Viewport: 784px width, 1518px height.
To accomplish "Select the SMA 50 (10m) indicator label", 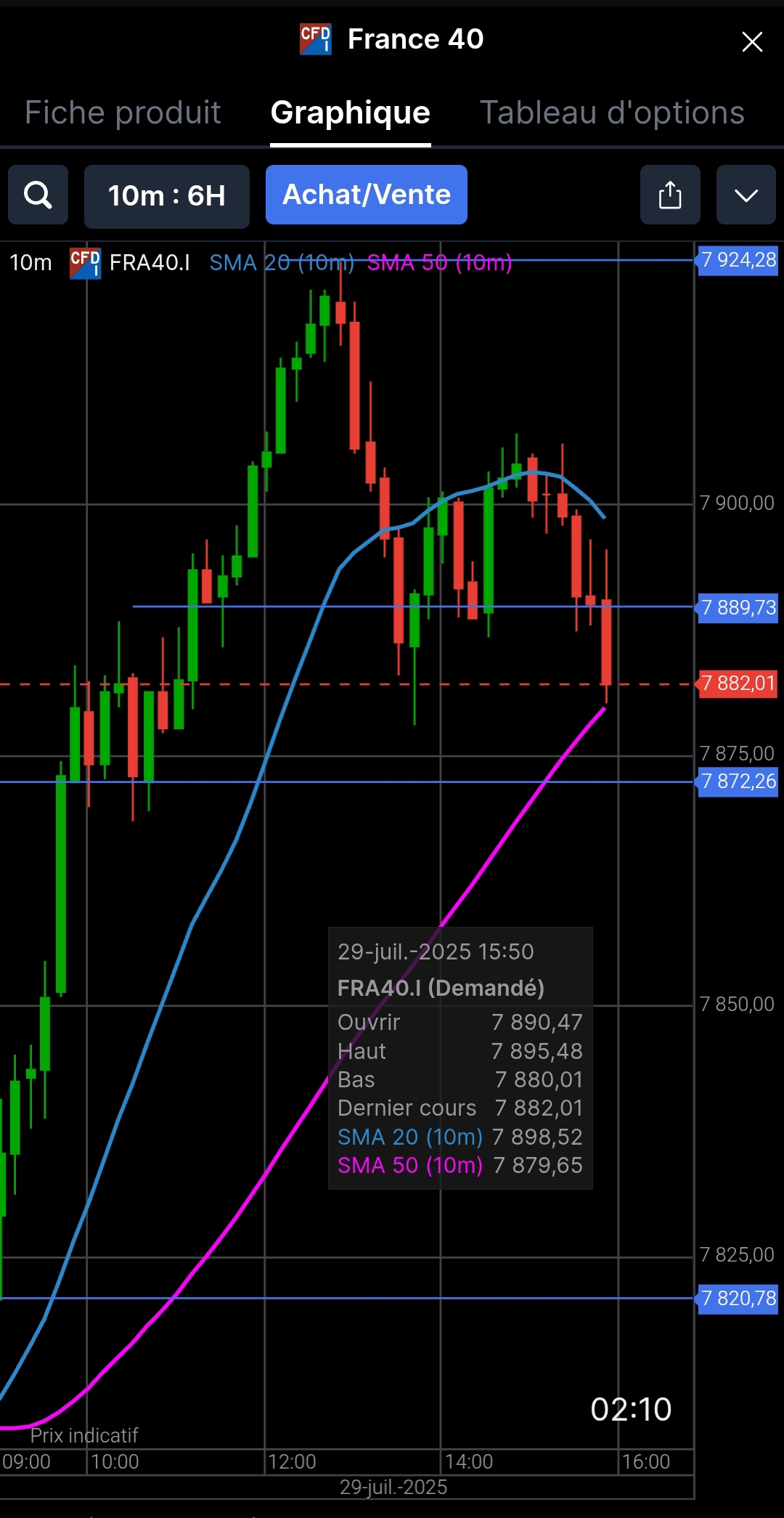I will click(x=439, y=262).
